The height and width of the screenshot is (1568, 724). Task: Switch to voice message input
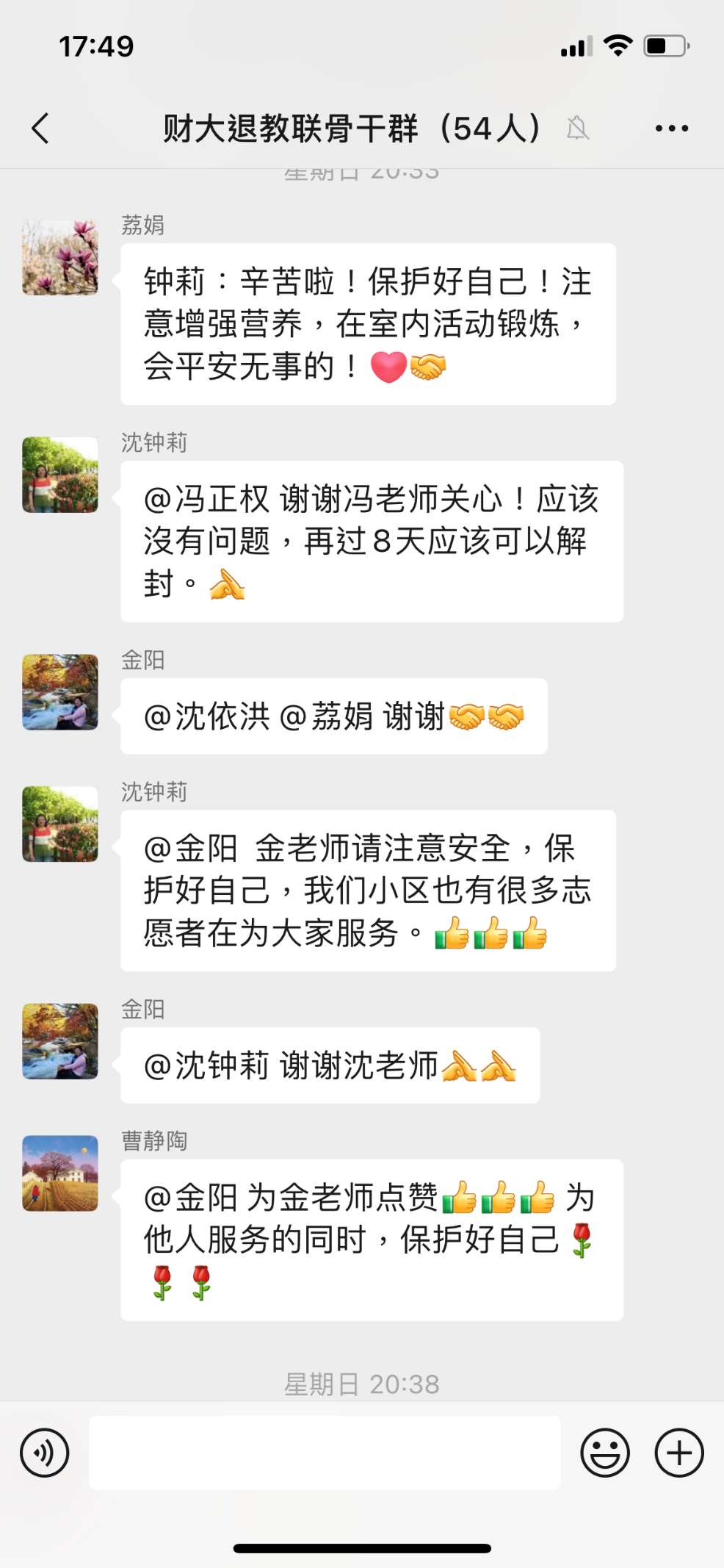point(45,1453)
